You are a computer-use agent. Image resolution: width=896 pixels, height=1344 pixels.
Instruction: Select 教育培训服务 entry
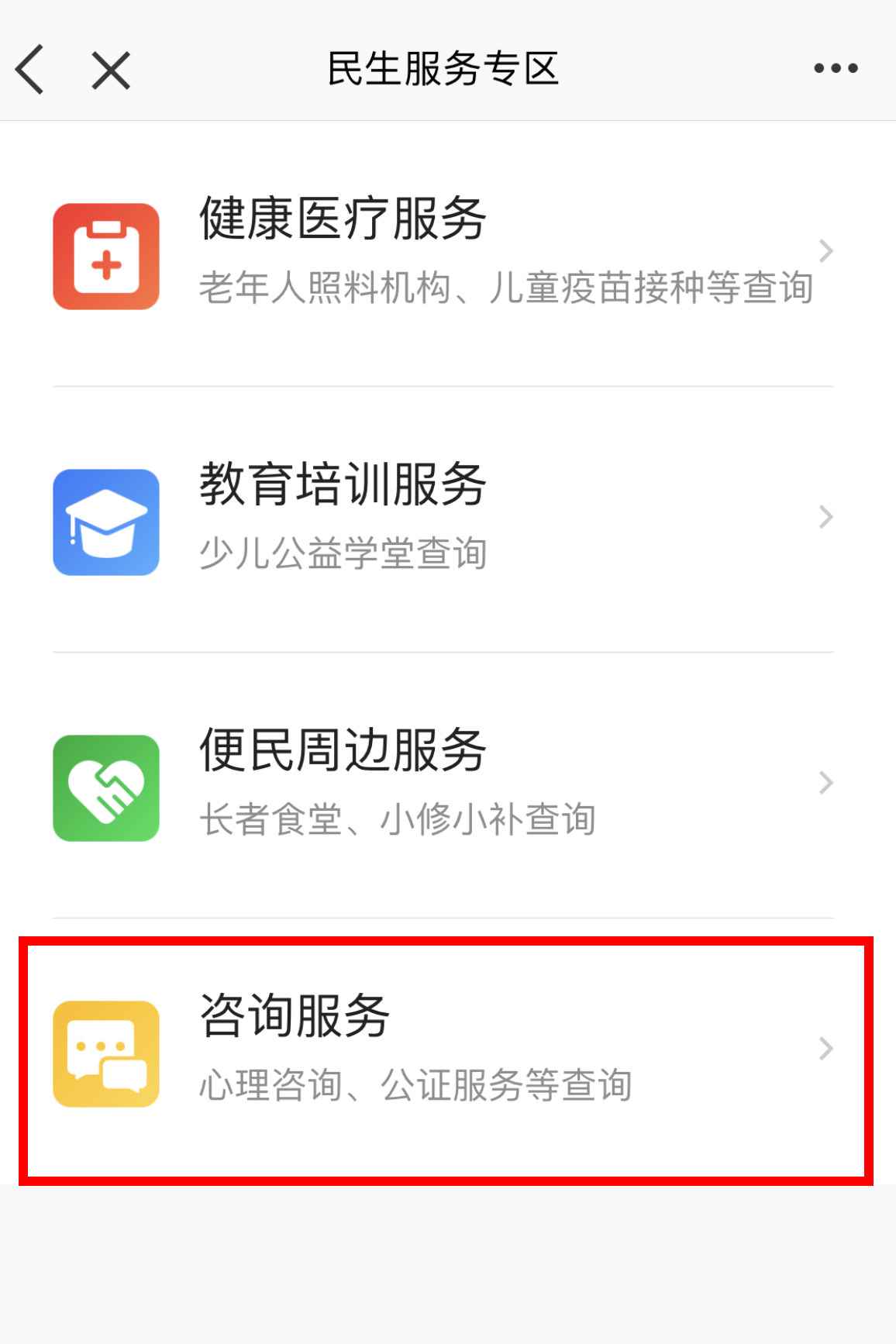coord(443,519)
